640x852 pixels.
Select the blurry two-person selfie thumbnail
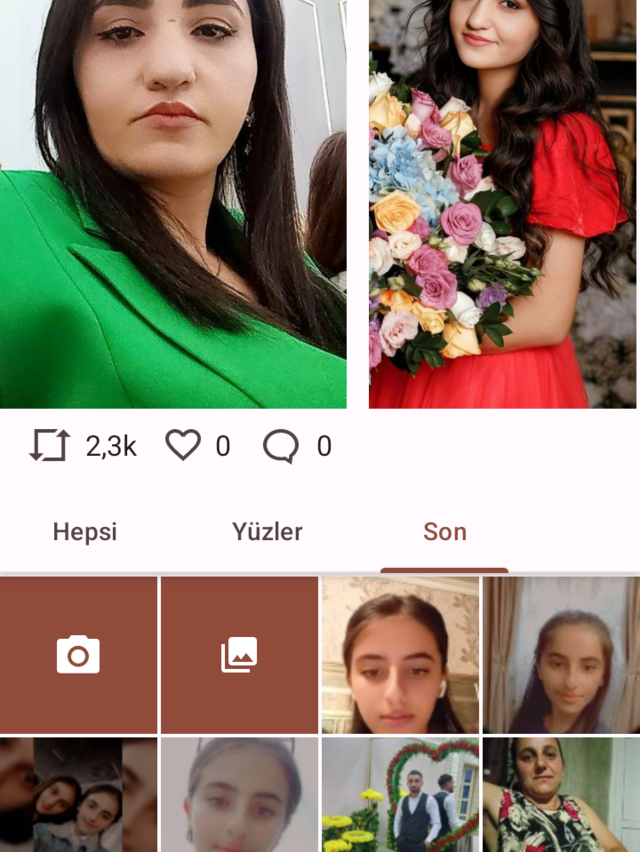click(x=78, y=795)
